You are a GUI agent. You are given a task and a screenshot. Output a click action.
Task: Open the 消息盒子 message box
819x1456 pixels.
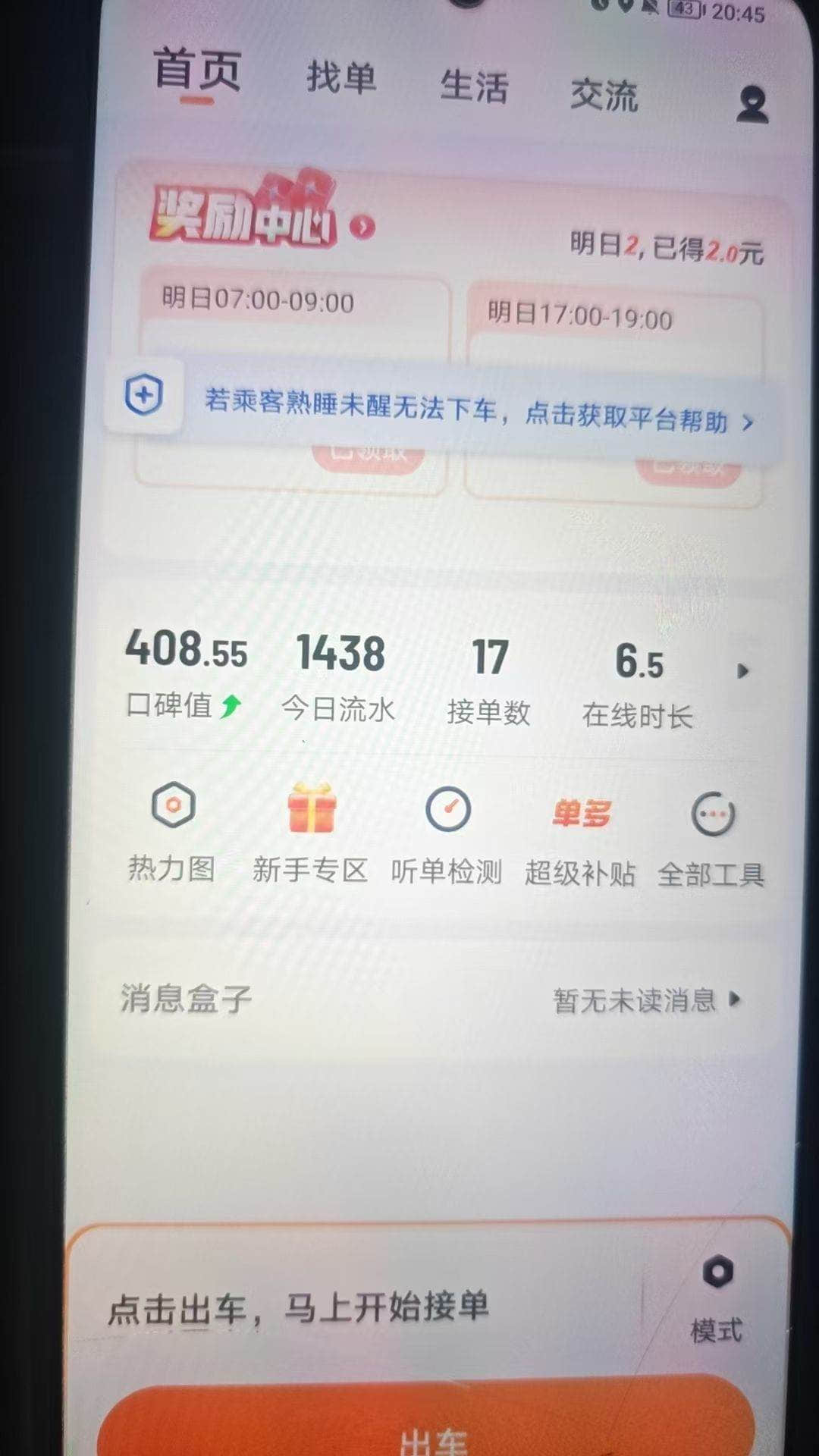tap(184, 999)
